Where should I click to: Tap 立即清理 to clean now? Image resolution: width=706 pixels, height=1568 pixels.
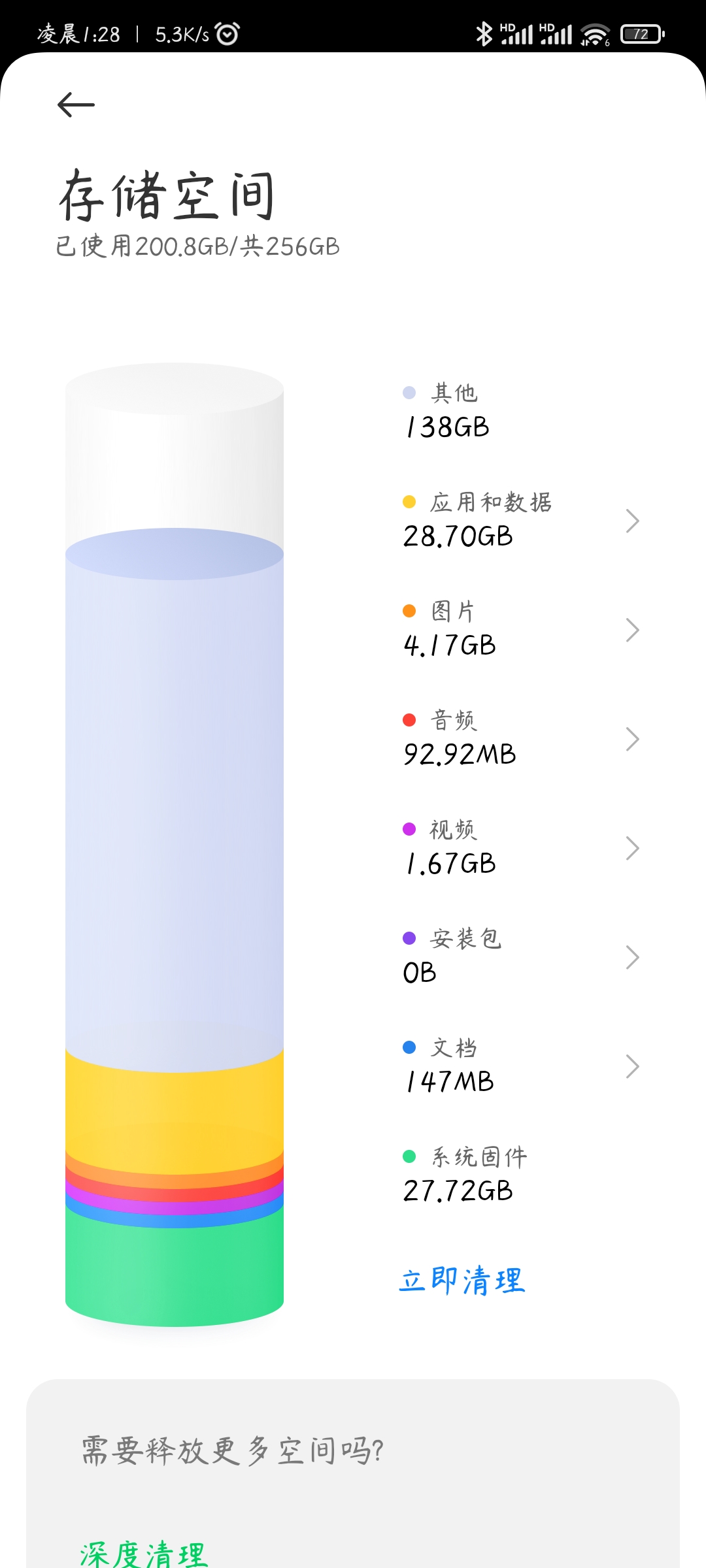click(462, 1281)
